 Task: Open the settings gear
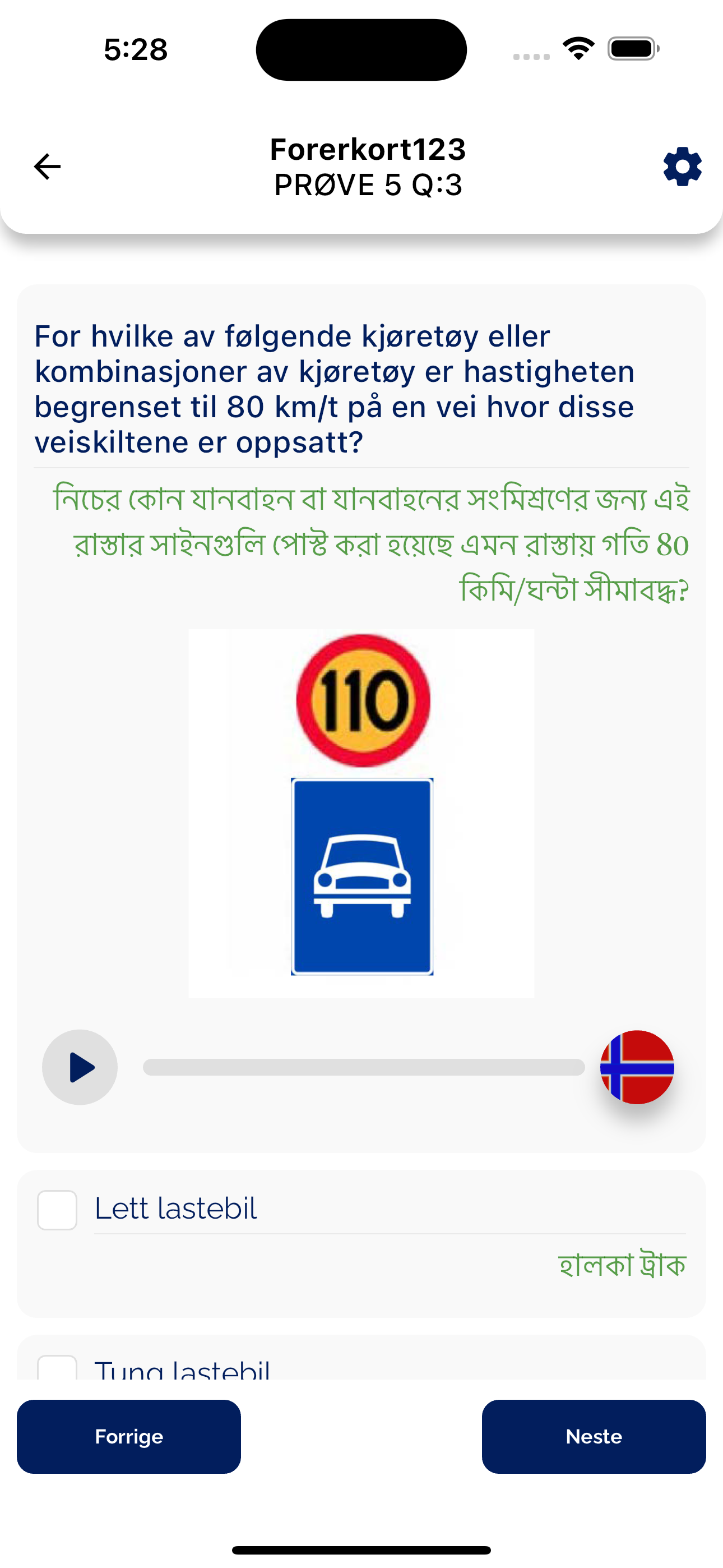point(682,166)
